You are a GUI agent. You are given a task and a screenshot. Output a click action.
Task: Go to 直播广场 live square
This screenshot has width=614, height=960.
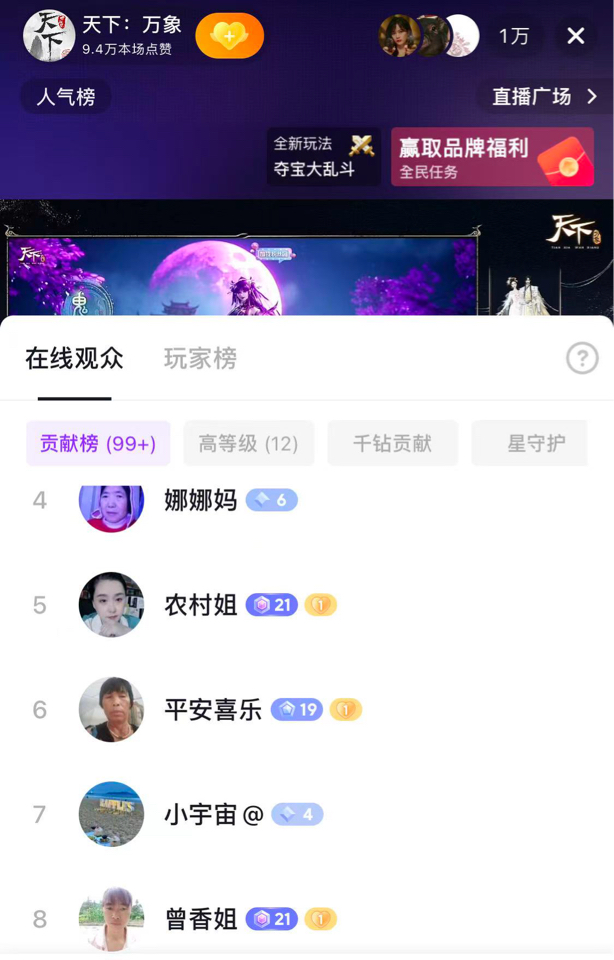[544, 97]
